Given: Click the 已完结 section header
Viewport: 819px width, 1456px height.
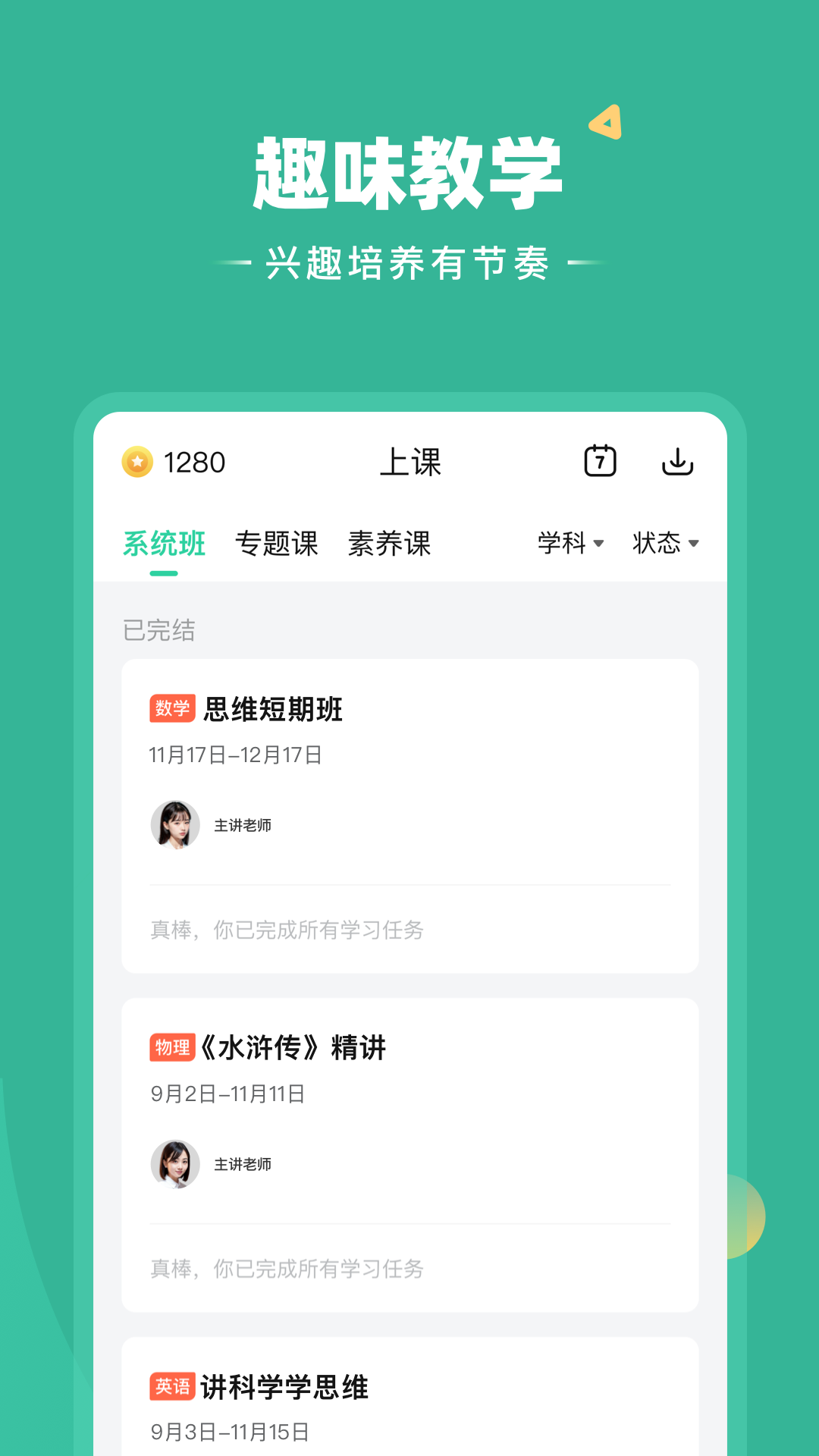Looking at the screenshot, I should 159,630.
